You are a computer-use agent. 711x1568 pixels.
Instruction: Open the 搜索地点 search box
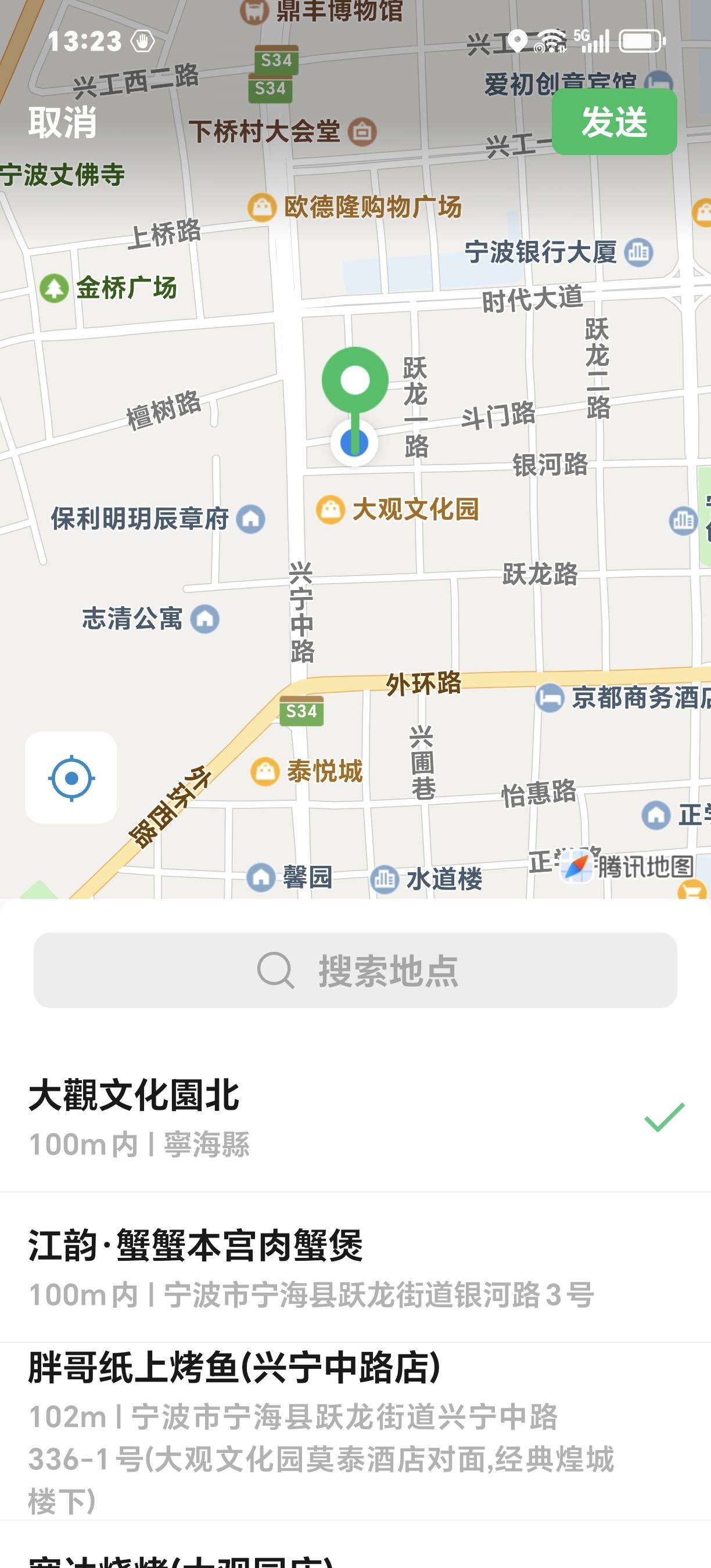[x=355, y=970]
